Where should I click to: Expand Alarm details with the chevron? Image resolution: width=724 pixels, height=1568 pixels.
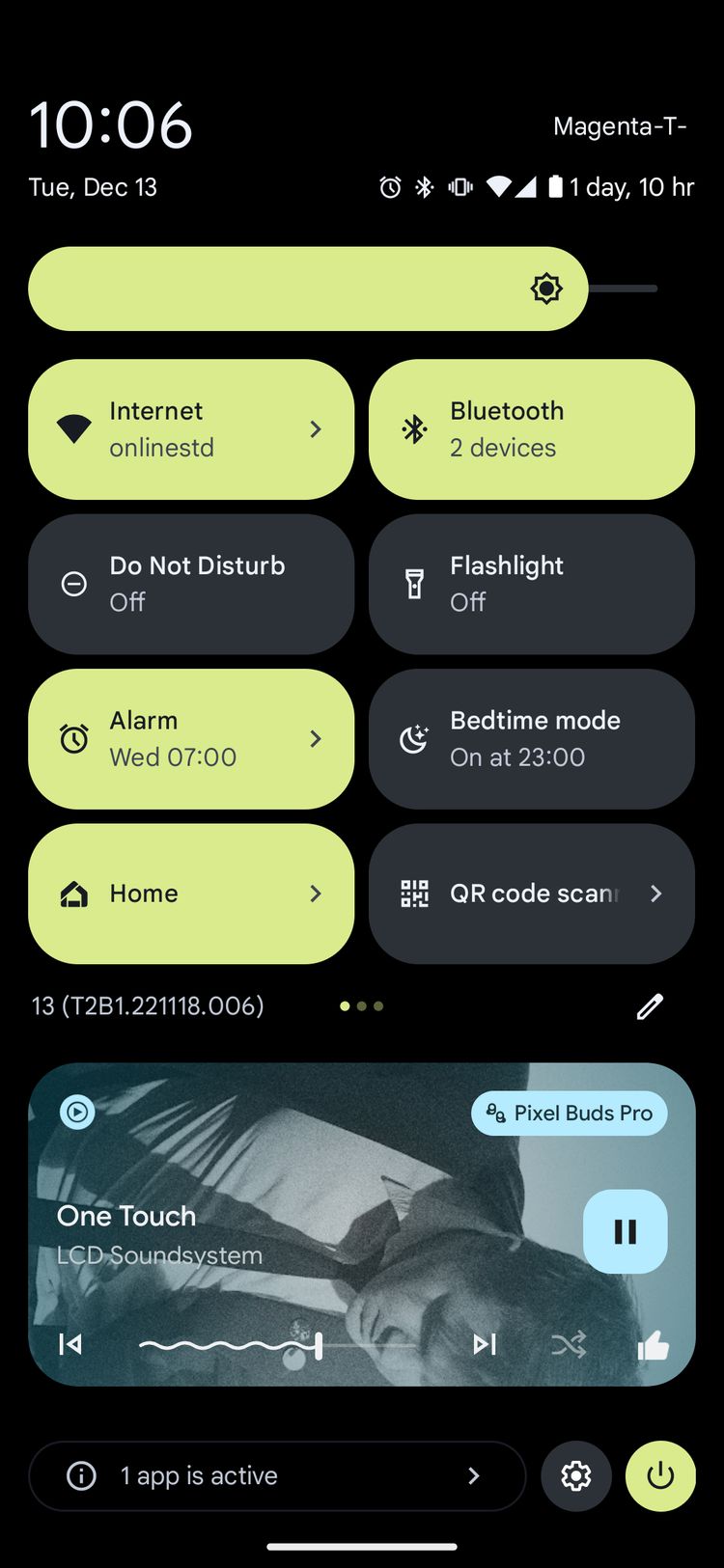(x=316, y=738)
